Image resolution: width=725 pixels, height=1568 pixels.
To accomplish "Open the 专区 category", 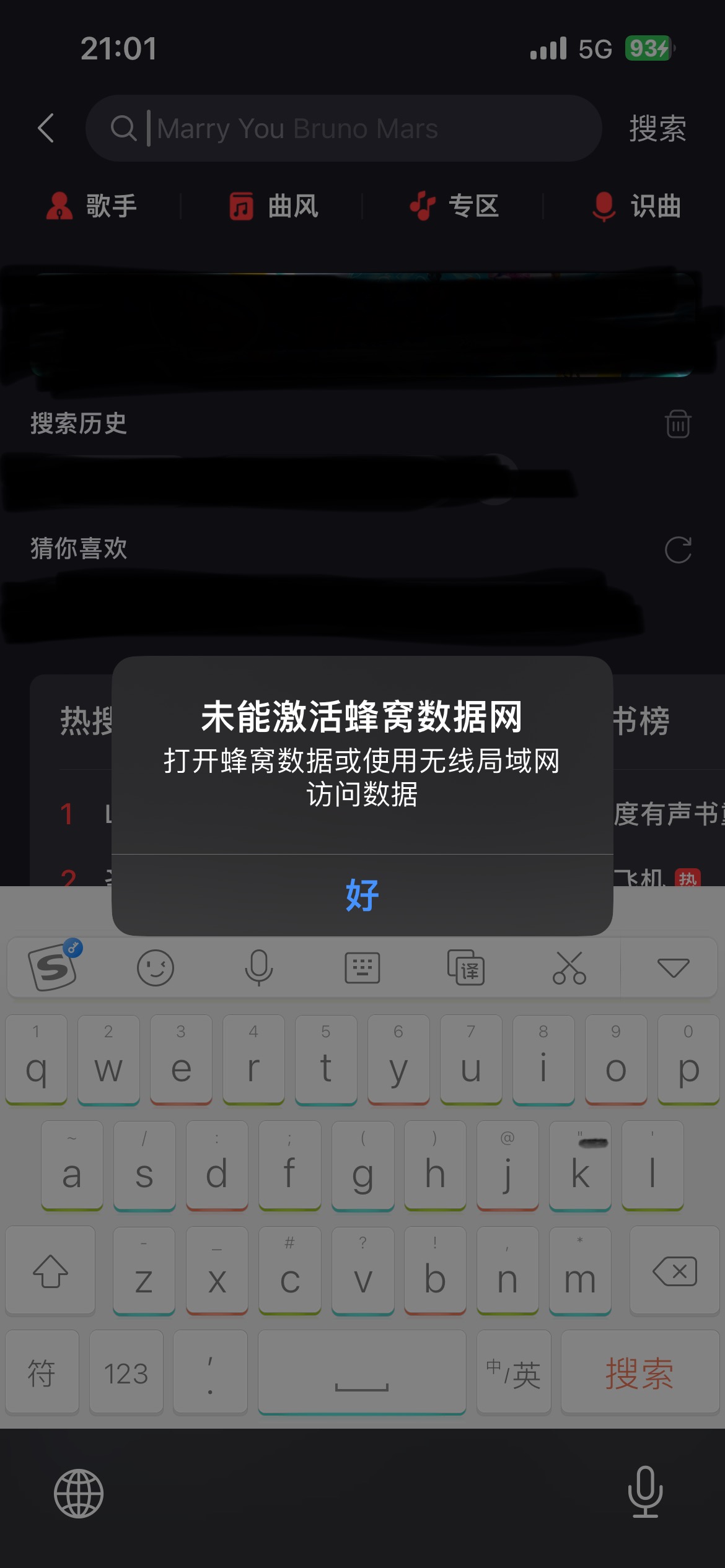I will pyautogui.click(x=454, y=206).
